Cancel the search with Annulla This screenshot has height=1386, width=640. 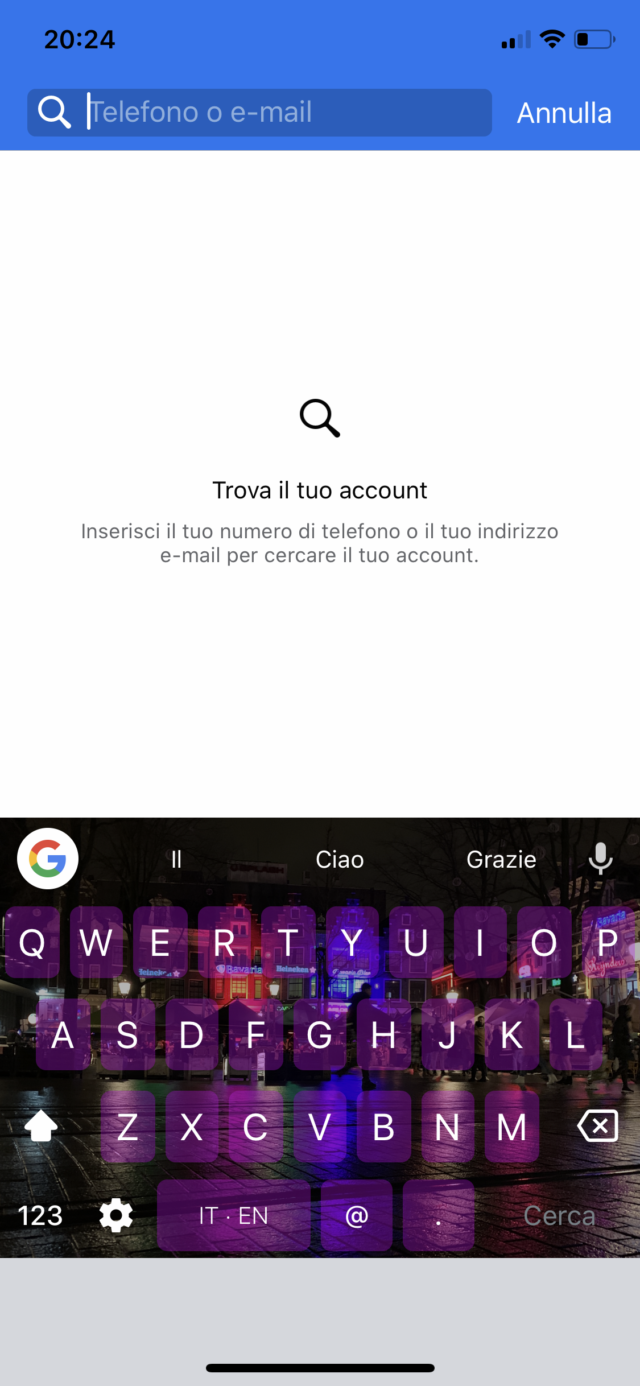[x=564, y=113]
